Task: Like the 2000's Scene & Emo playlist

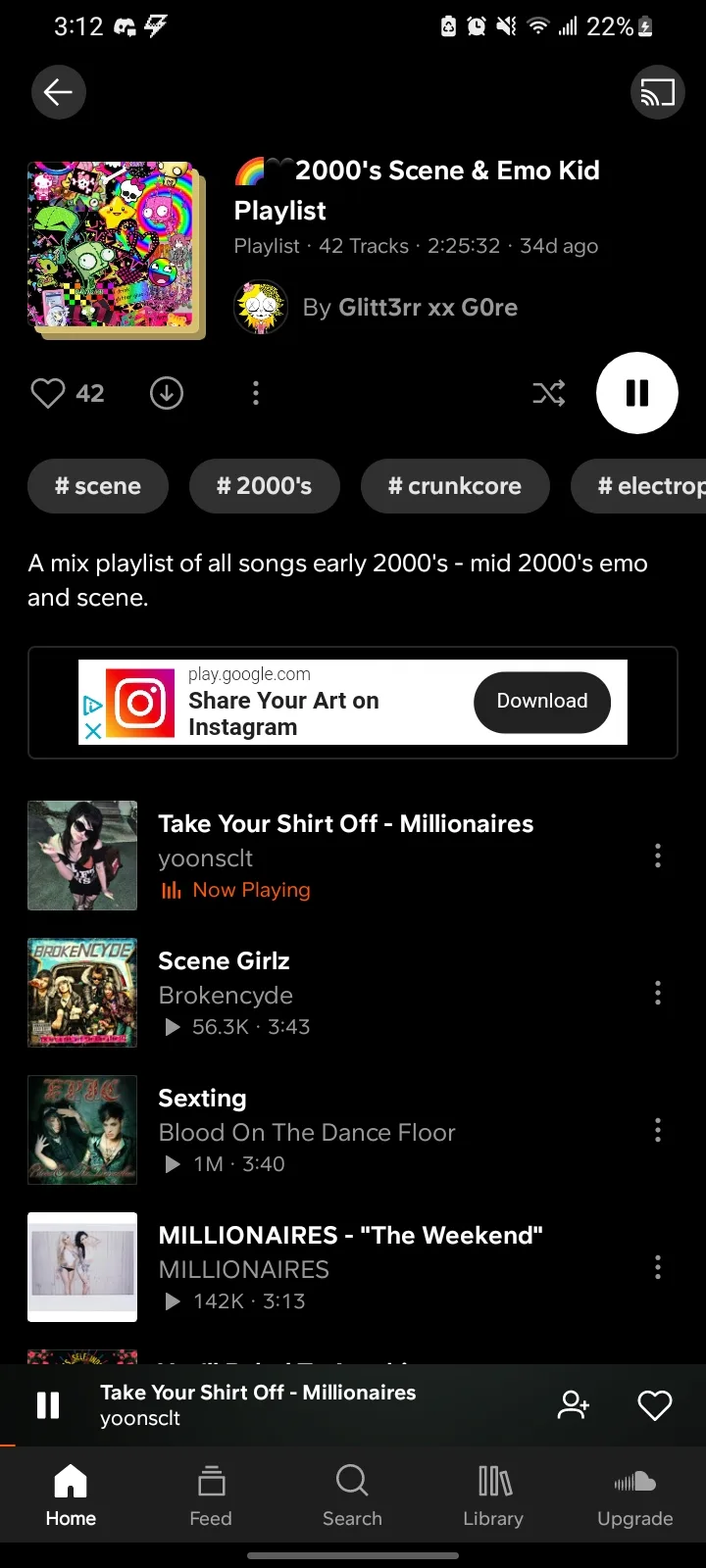Action: point(48,393)
